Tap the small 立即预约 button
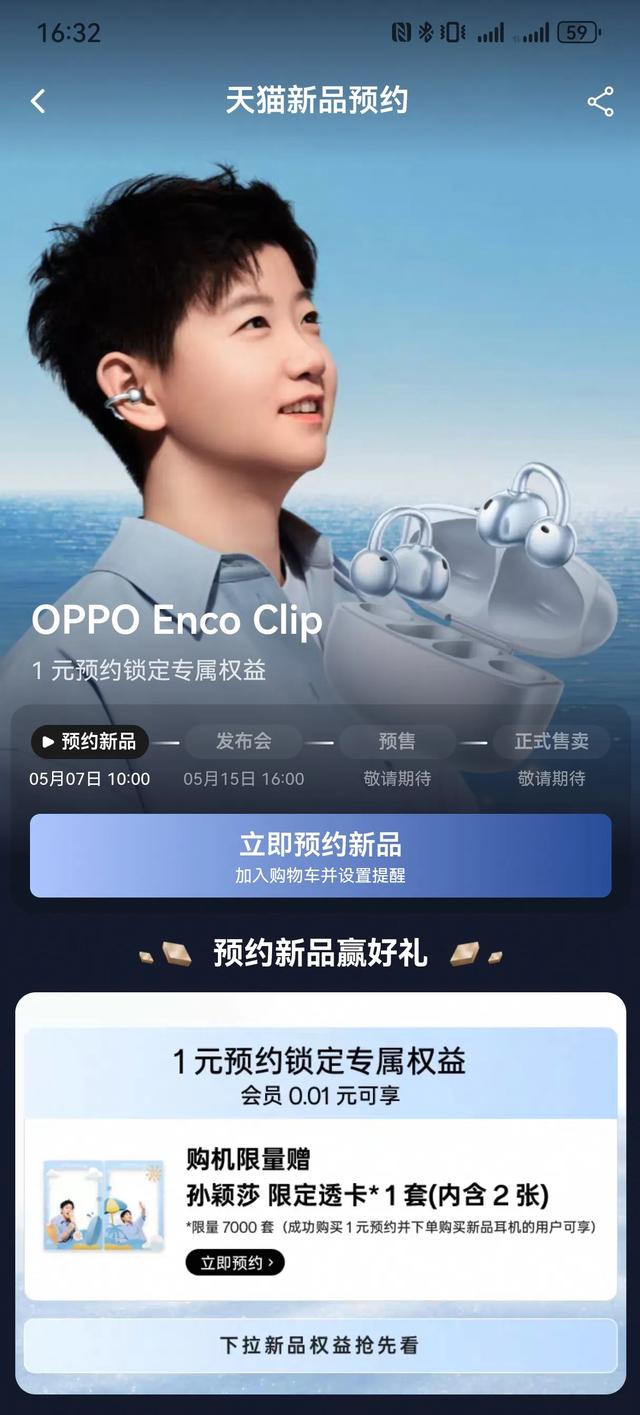 pyautogui.click(x=235, y=1263)
